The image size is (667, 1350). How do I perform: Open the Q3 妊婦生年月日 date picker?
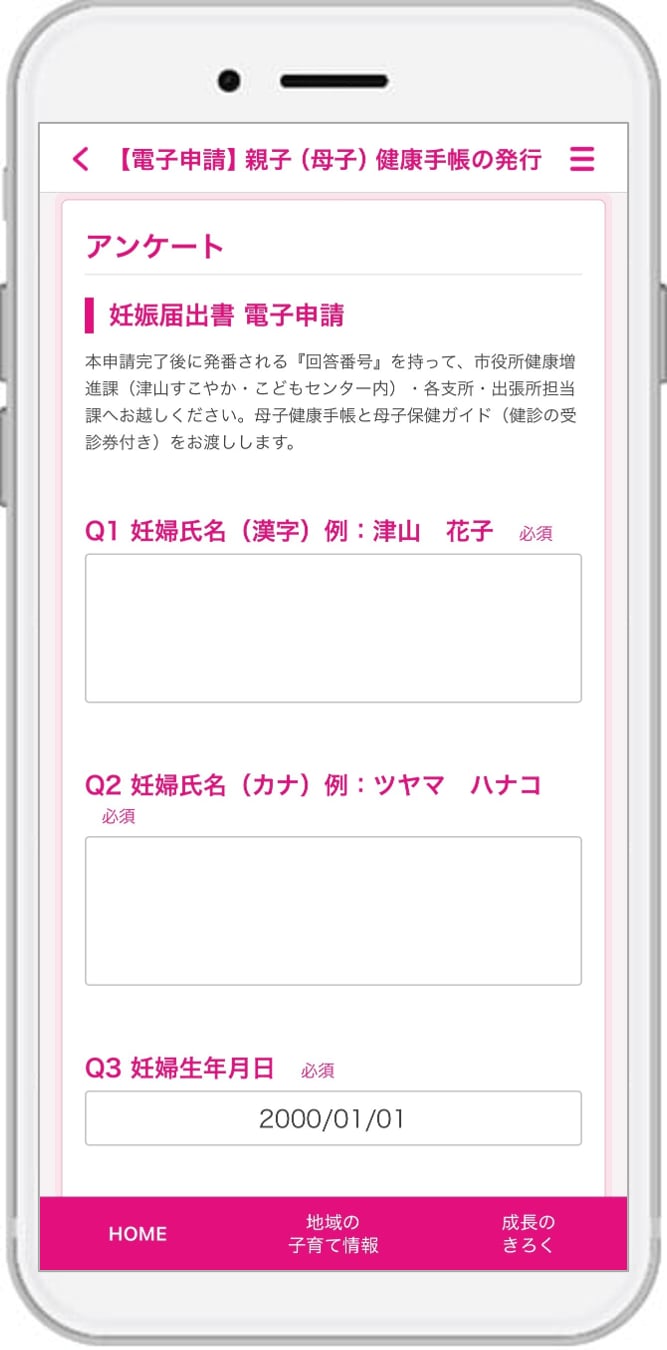point(333,1118)
